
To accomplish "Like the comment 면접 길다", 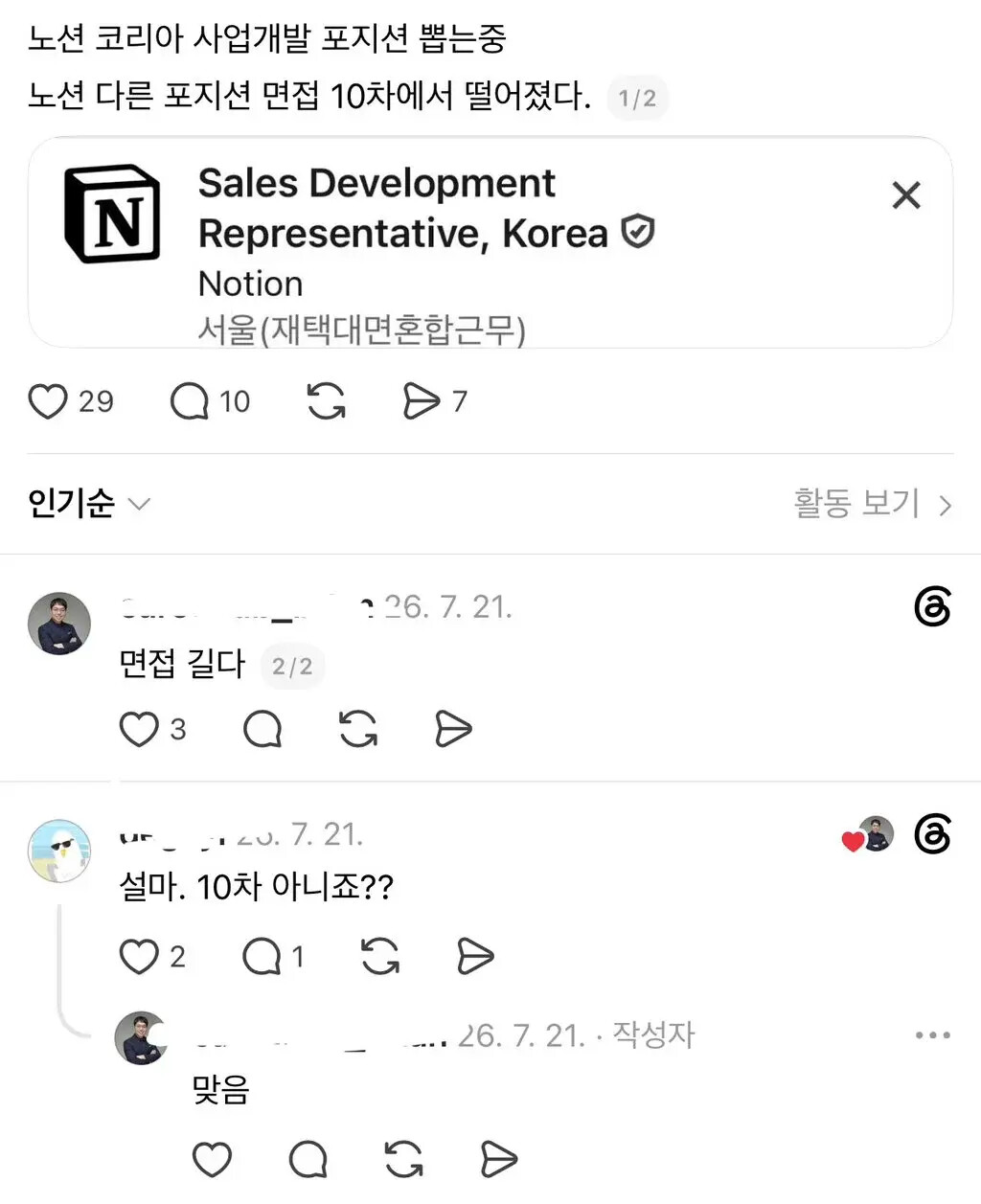I will coord(139,729).
